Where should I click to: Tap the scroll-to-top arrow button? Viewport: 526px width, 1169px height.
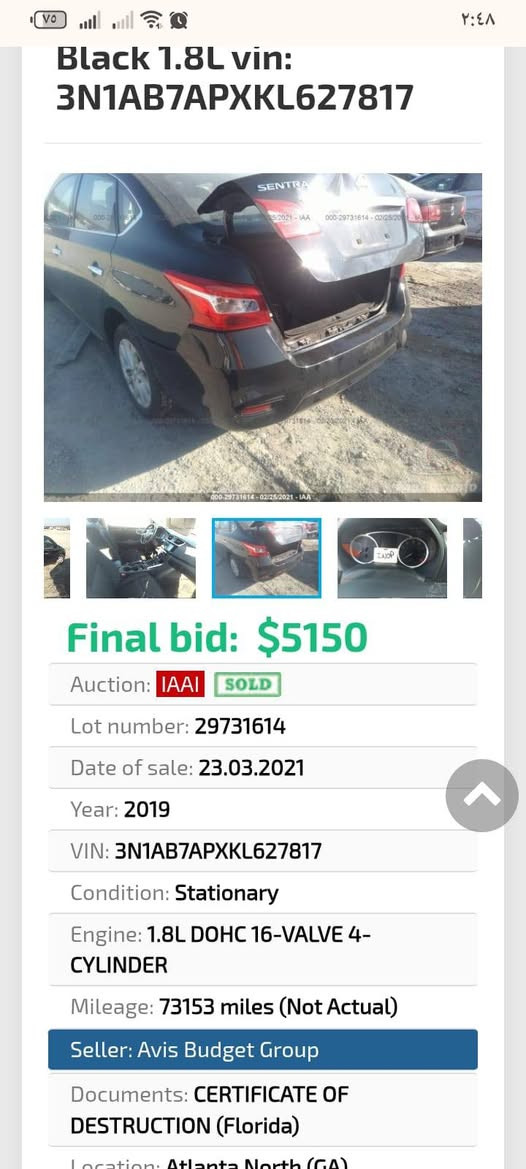tap(482, 795)
